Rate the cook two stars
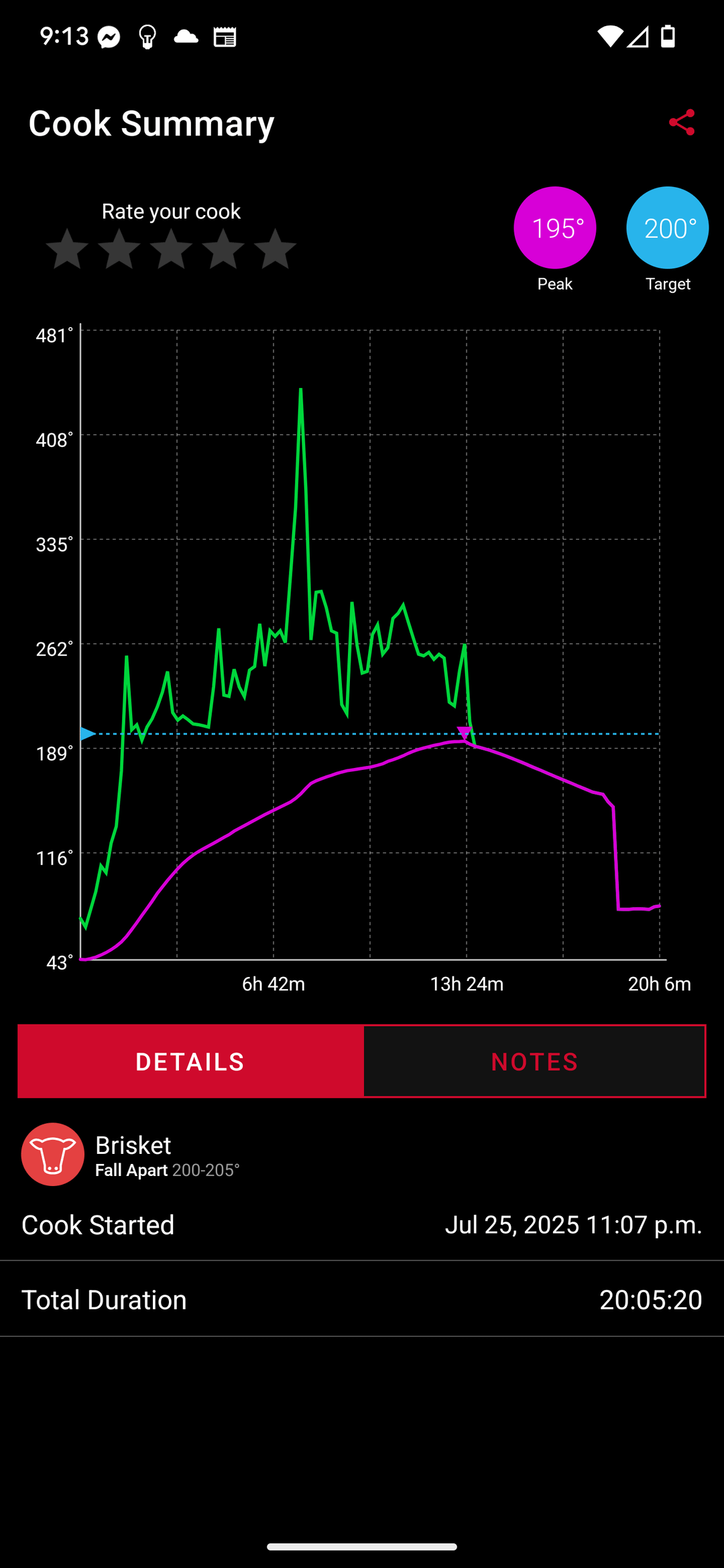The width and height of the screenshot is (724, 1568). pyautogui.click(x=119, y=249)
